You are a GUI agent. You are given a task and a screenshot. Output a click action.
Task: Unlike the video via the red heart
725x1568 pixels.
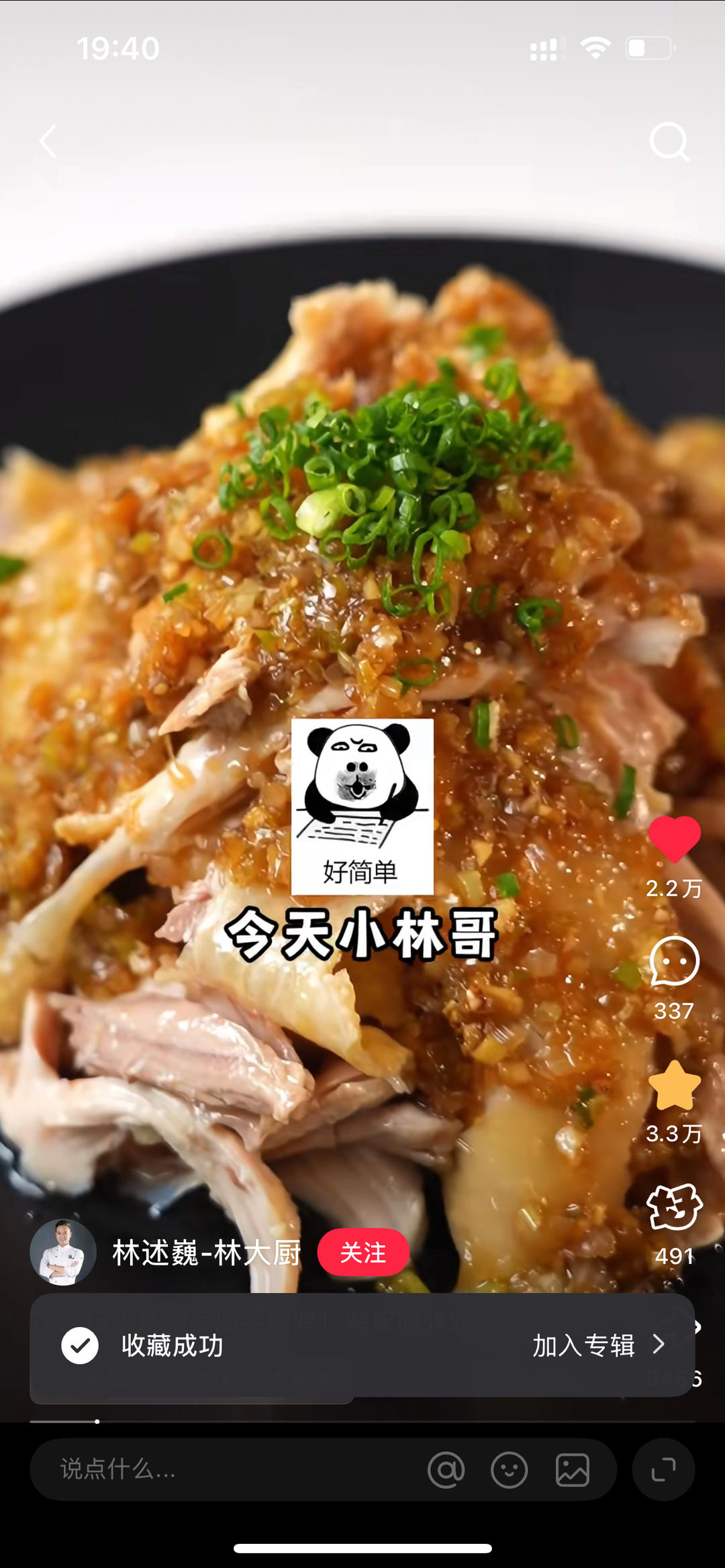674,839
